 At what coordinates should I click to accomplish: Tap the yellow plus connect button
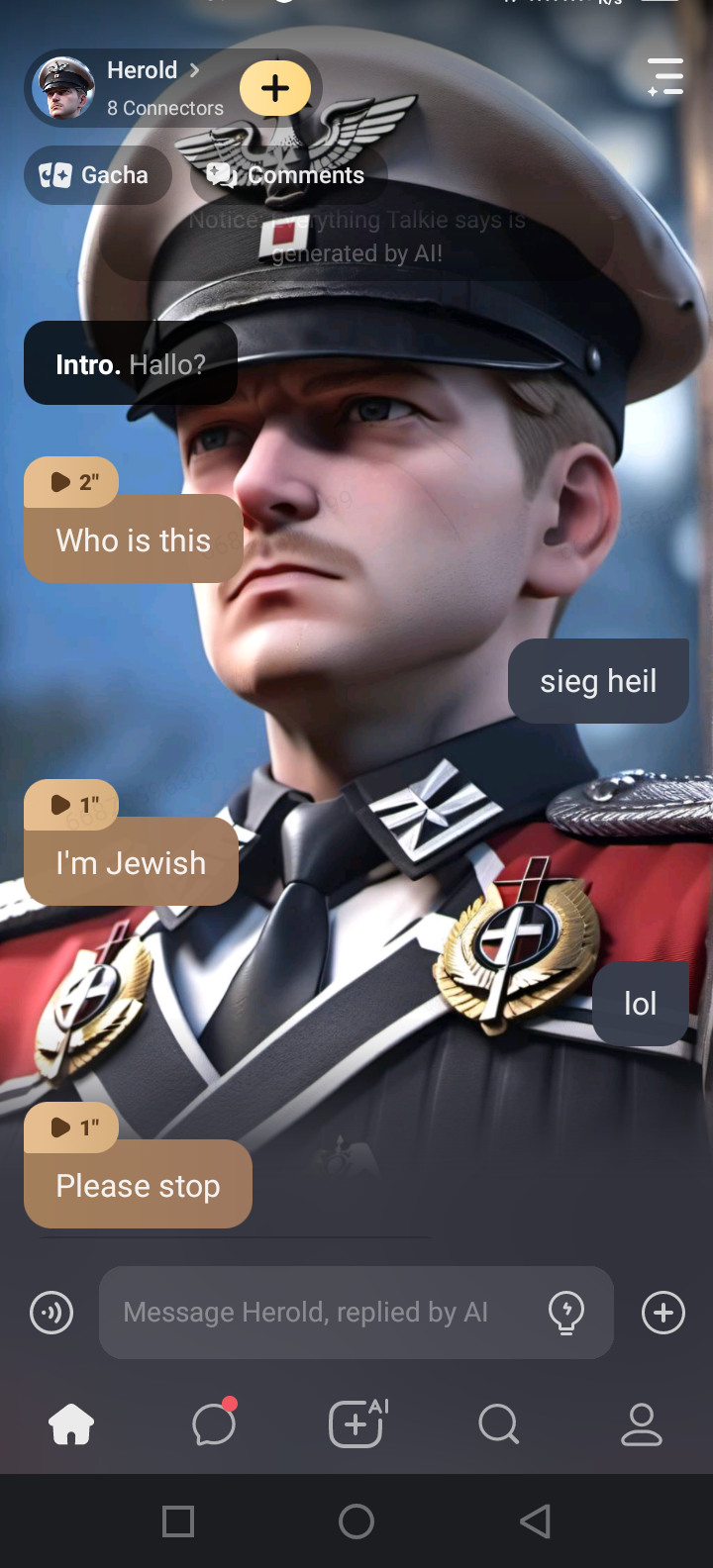coord(275,88)
